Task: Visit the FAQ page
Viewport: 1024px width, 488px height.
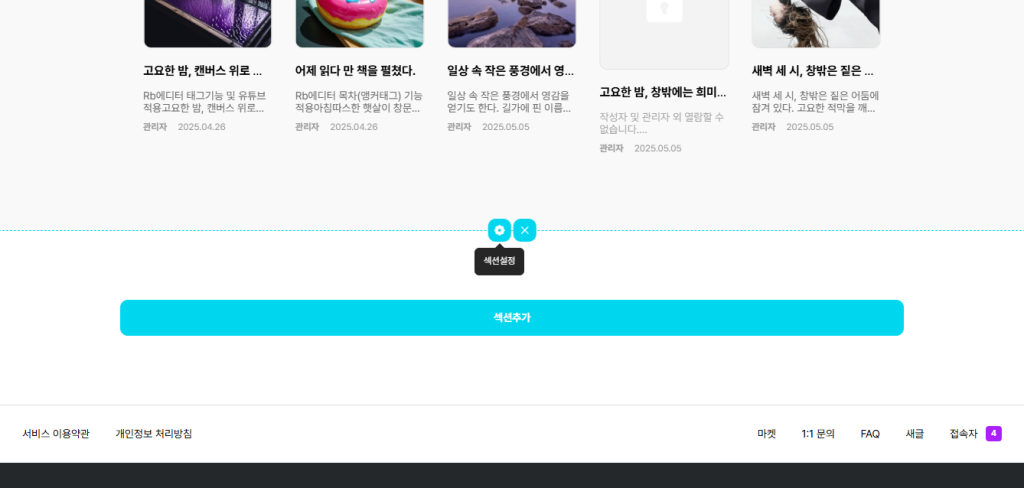Action: [870, 434]
